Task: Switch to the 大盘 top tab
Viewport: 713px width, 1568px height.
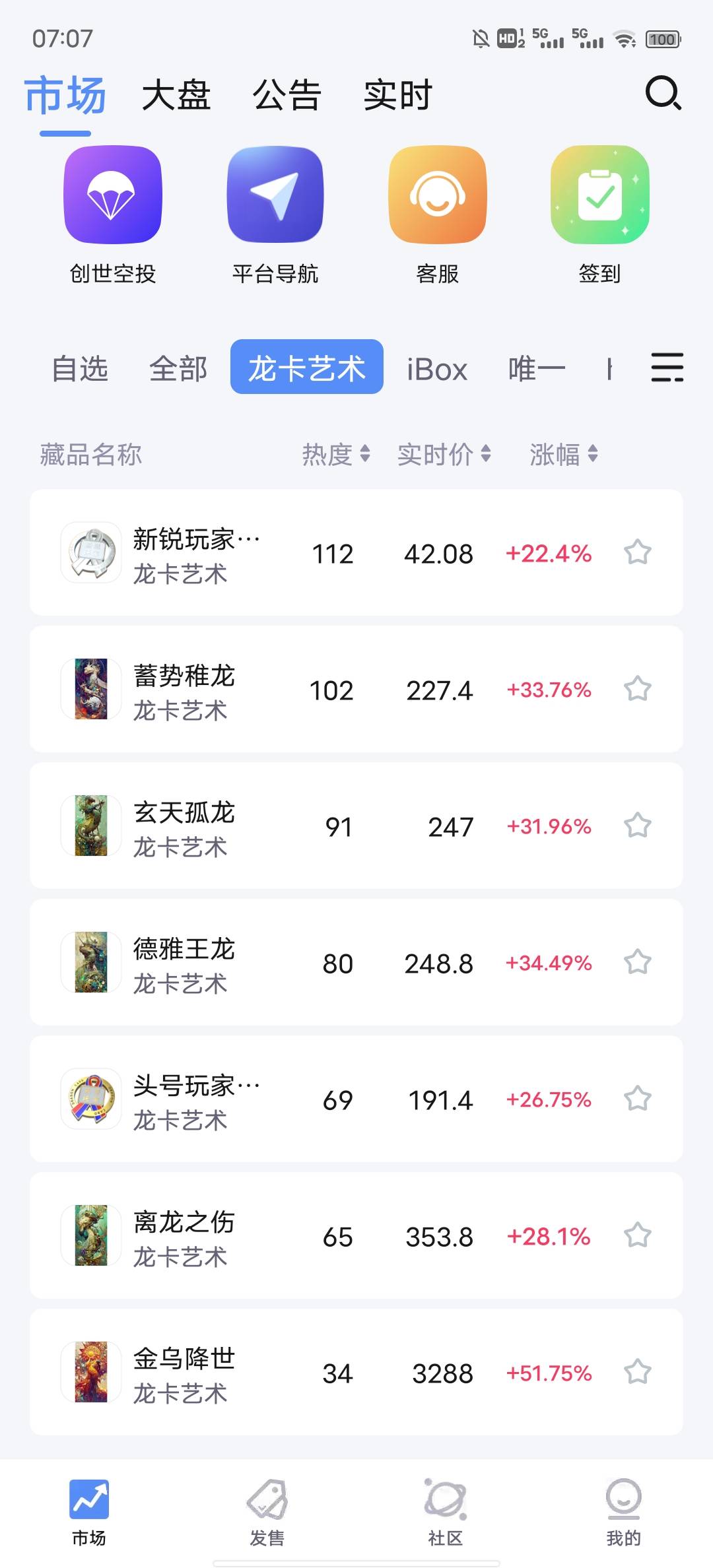Action: 176,95
